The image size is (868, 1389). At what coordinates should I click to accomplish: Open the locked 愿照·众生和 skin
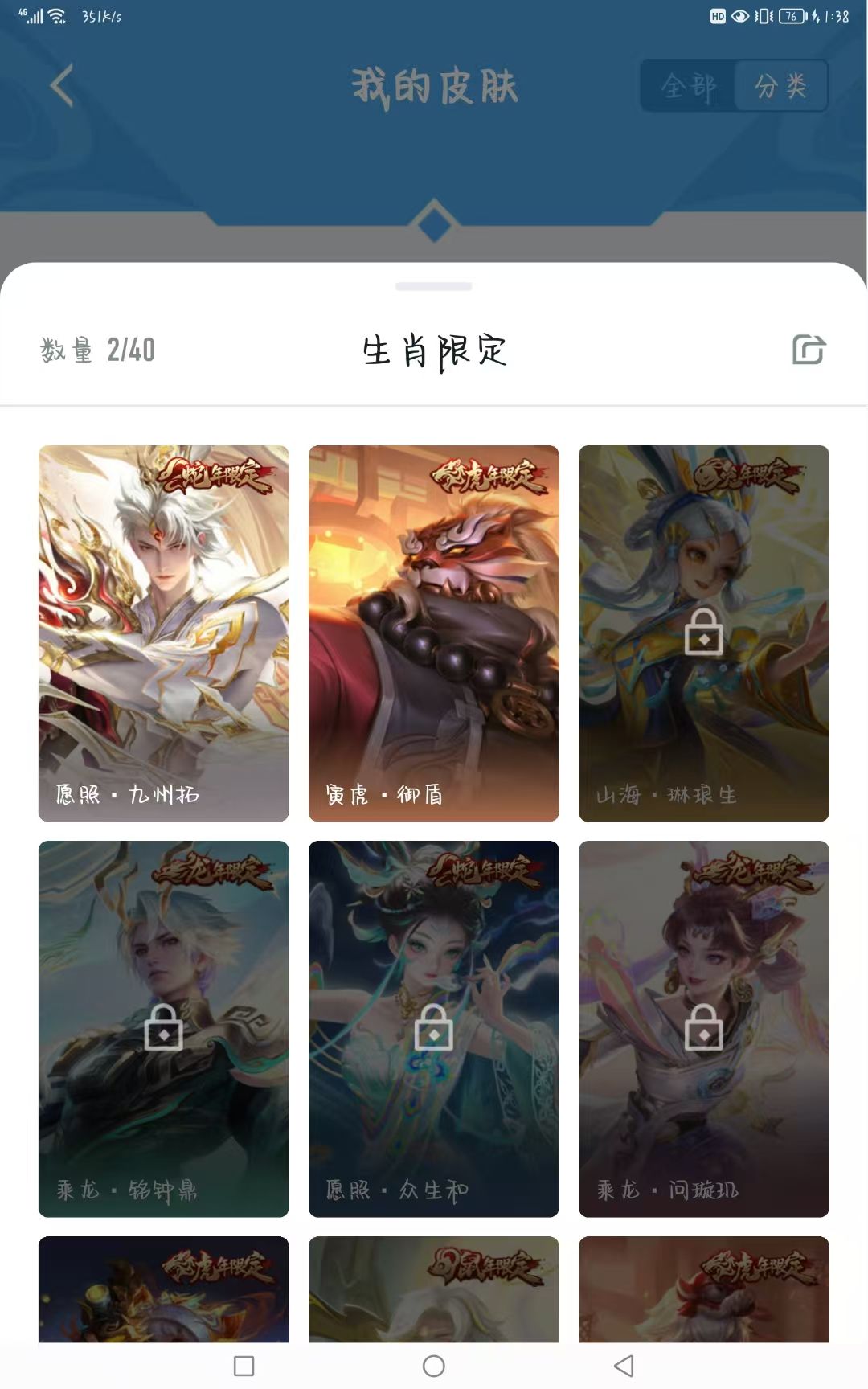click(434, 1029)
